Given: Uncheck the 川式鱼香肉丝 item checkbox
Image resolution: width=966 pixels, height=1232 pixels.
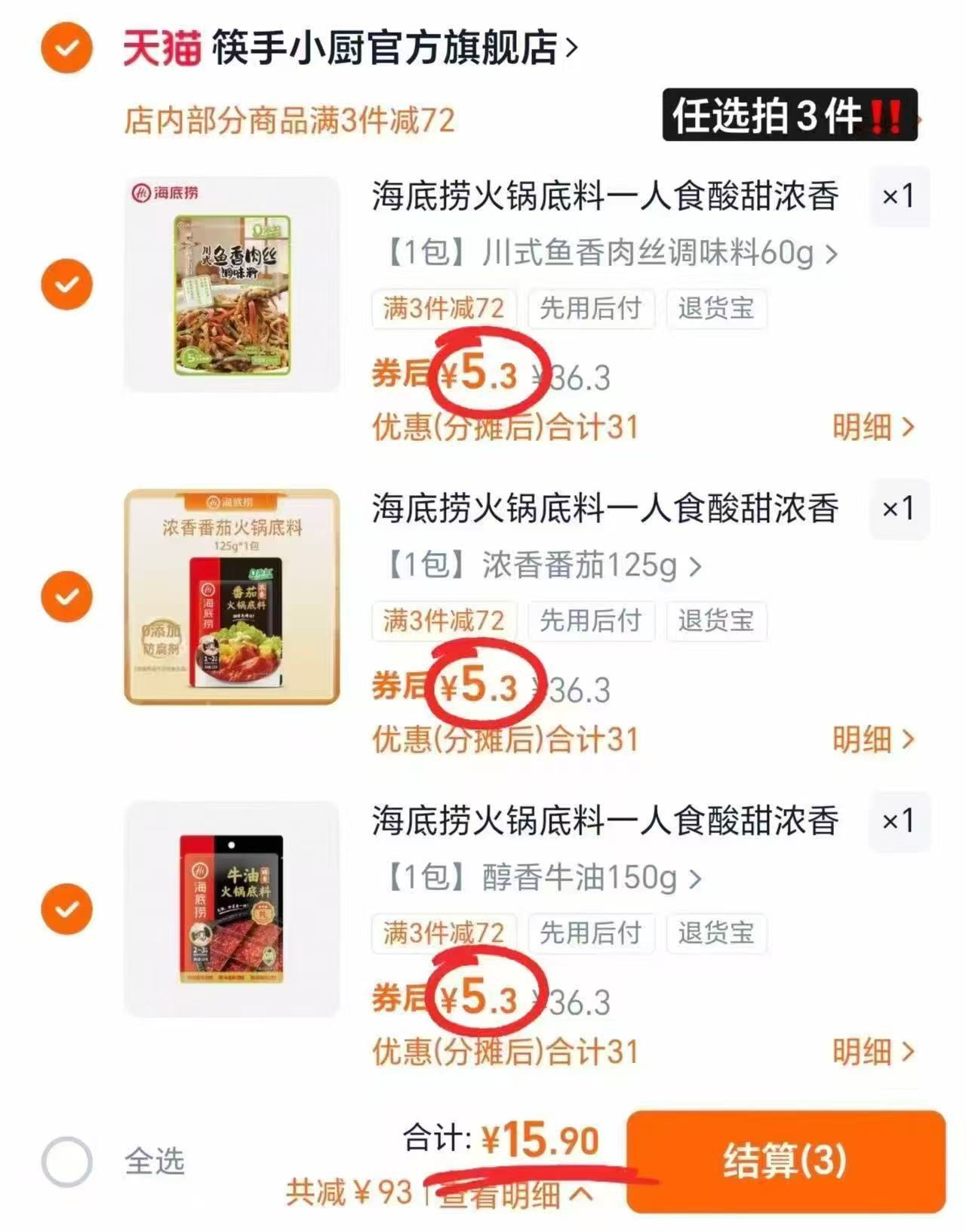Looking at the screenshot, I should point(67,284).
